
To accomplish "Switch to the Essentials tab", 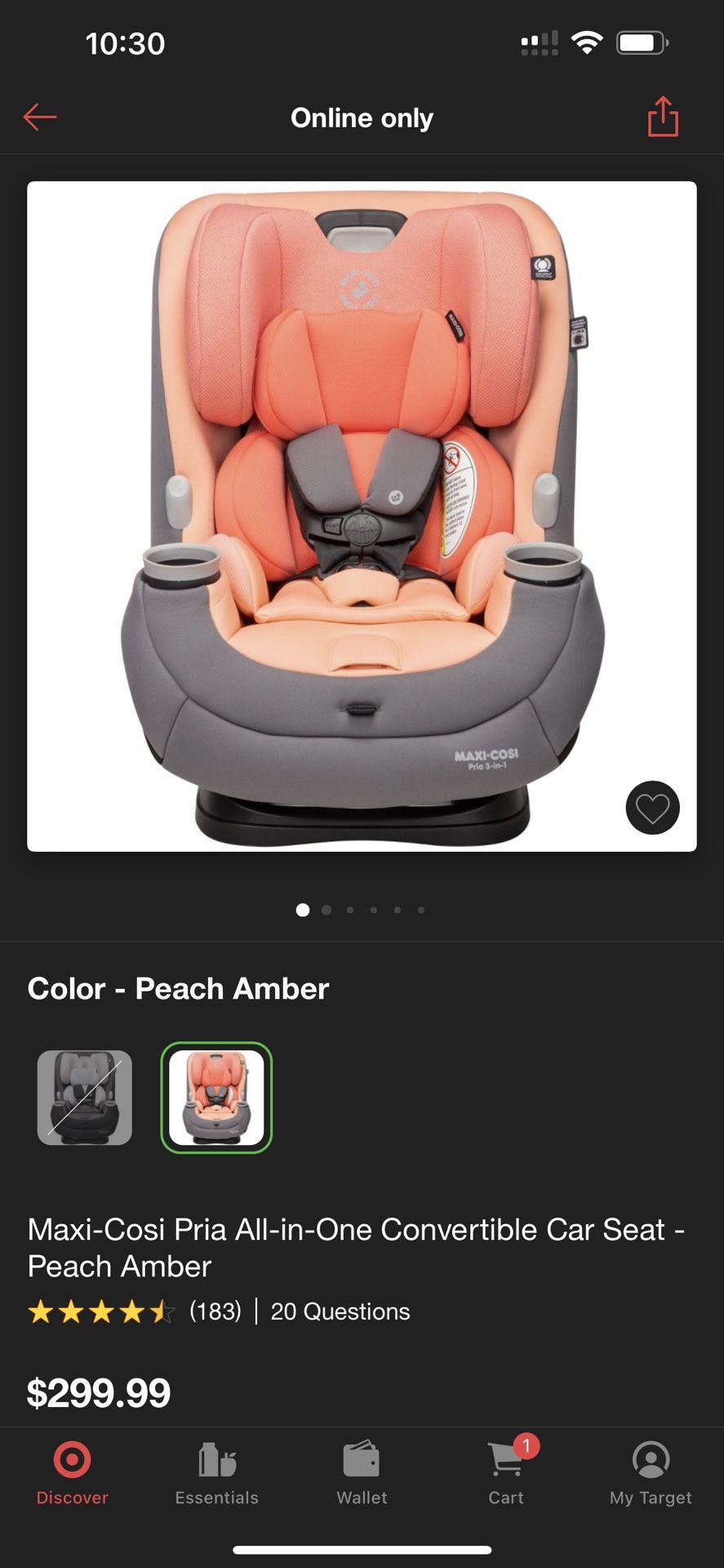I will coord(217,1474).
